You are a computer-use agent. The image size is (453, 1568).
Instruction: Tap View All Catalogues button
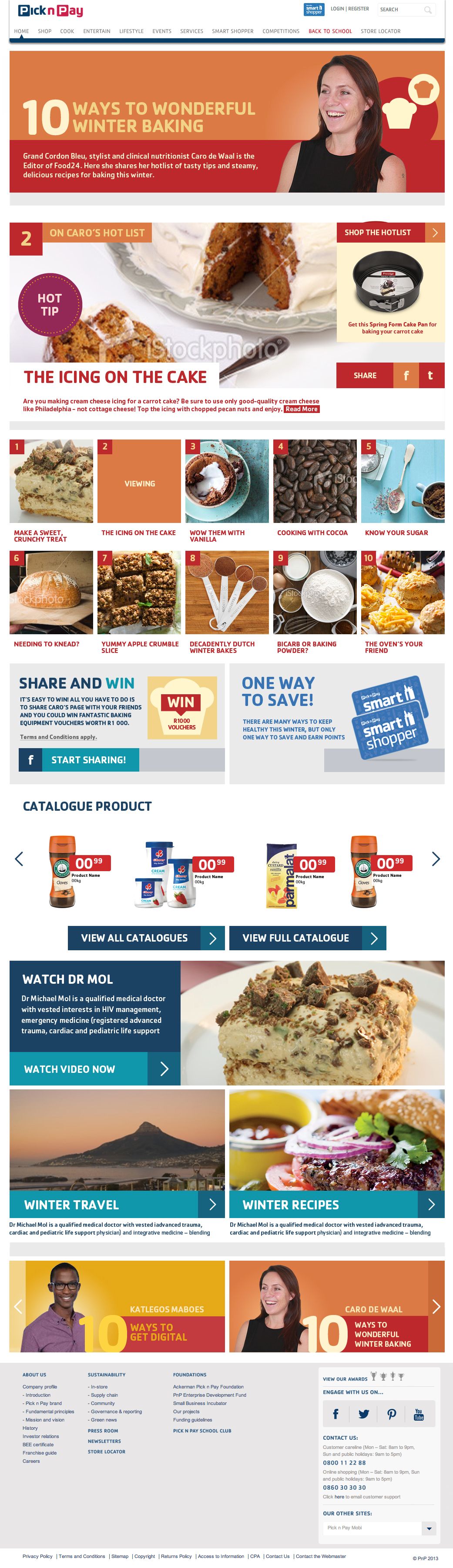146,938
